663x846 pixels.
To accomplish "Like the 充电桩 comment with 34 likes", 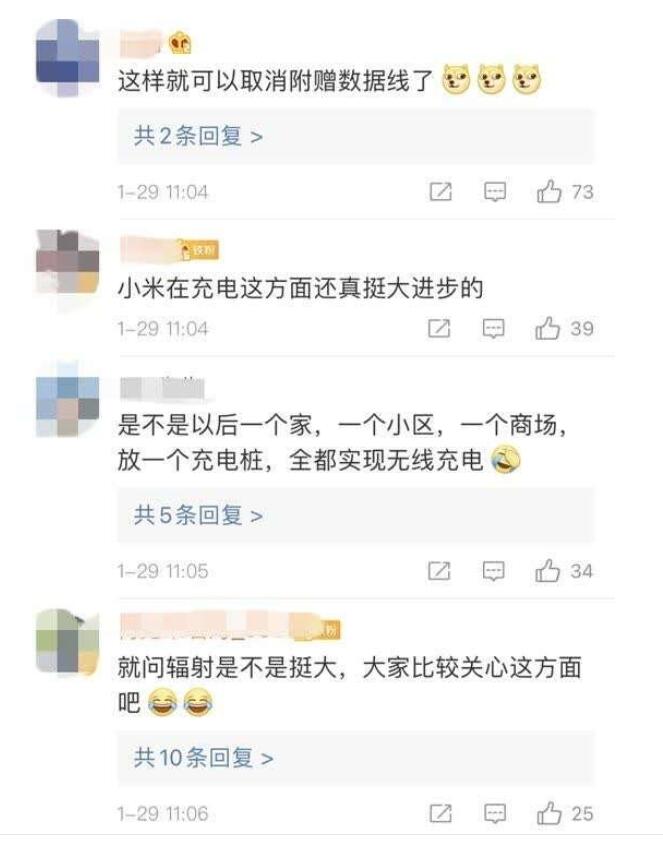I will pyautogui.click(x=549, y=571).
